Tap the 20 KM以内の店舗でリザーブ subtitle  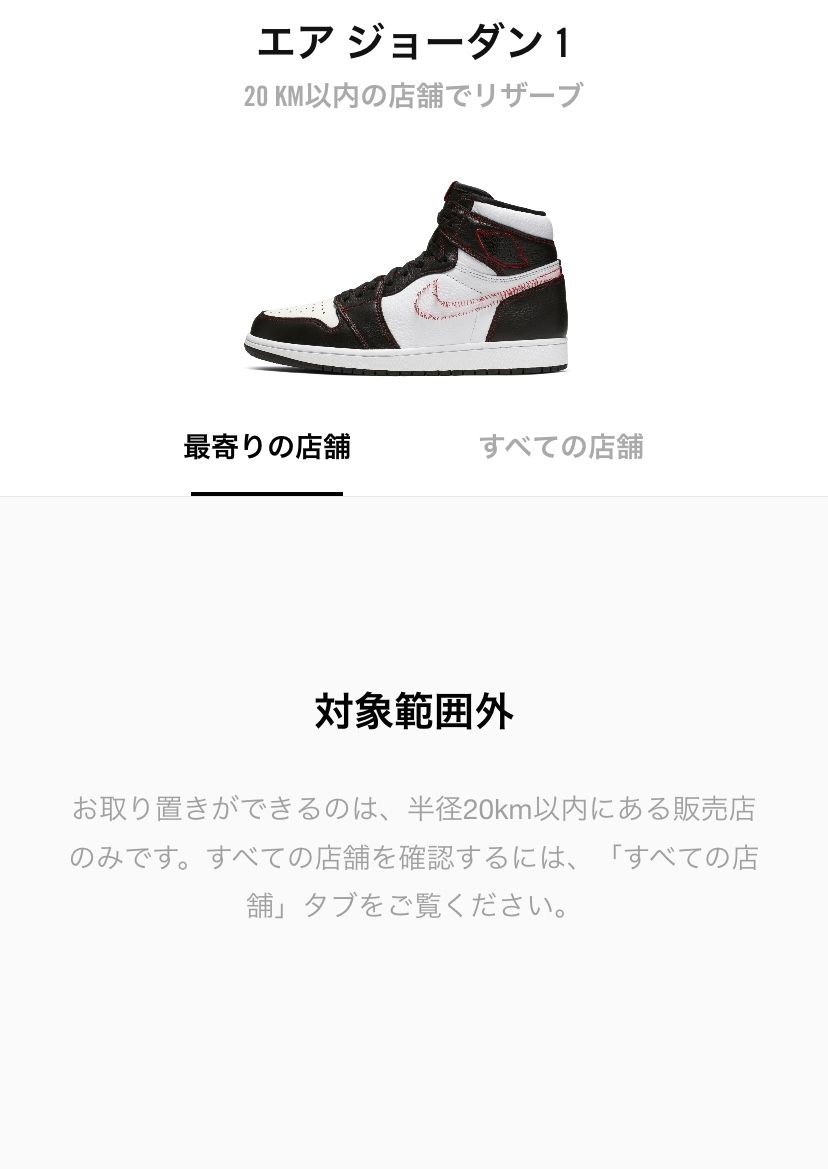click(x=414, y=97)
